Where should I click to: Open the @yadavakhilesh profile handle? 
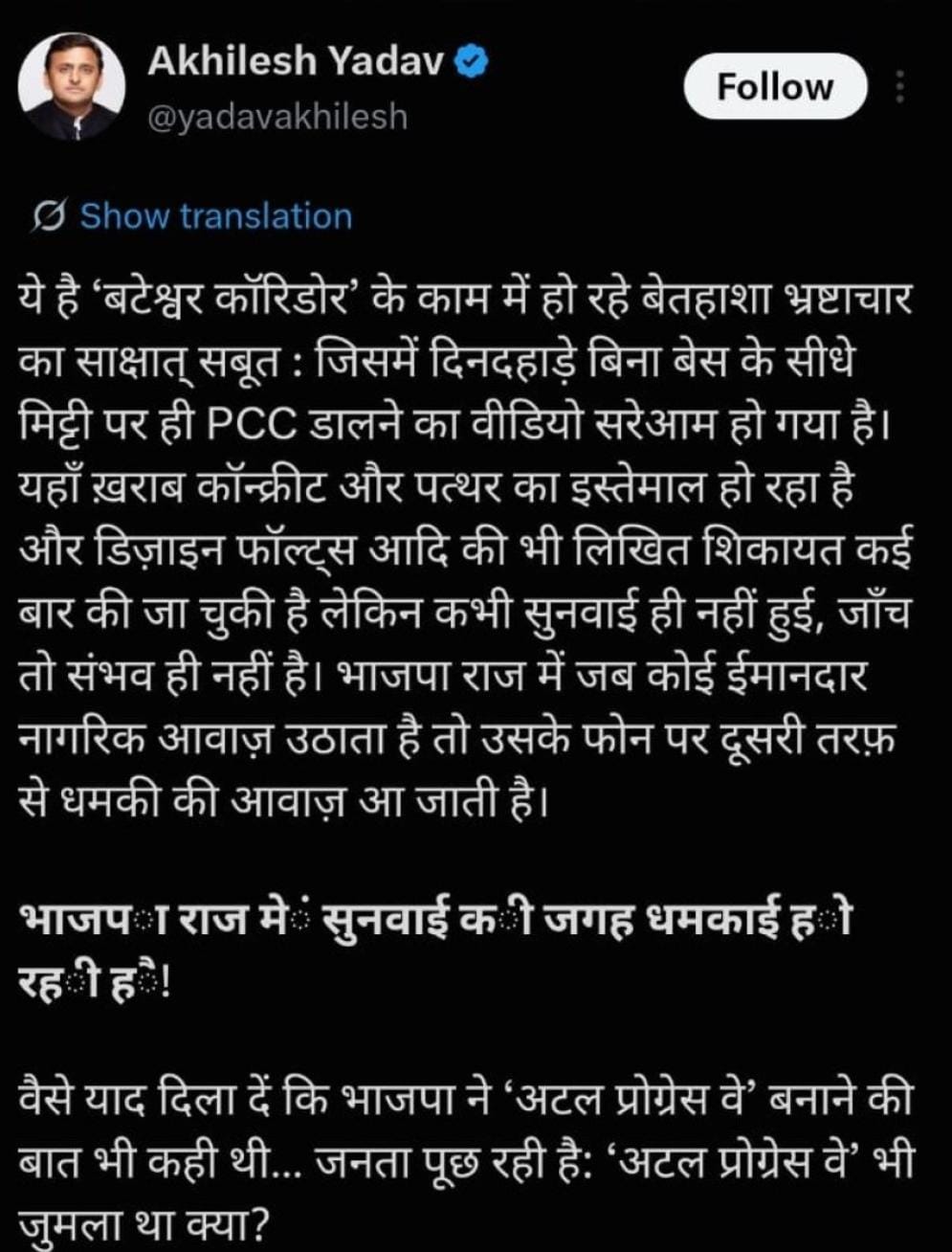click(x=277, y=116)
